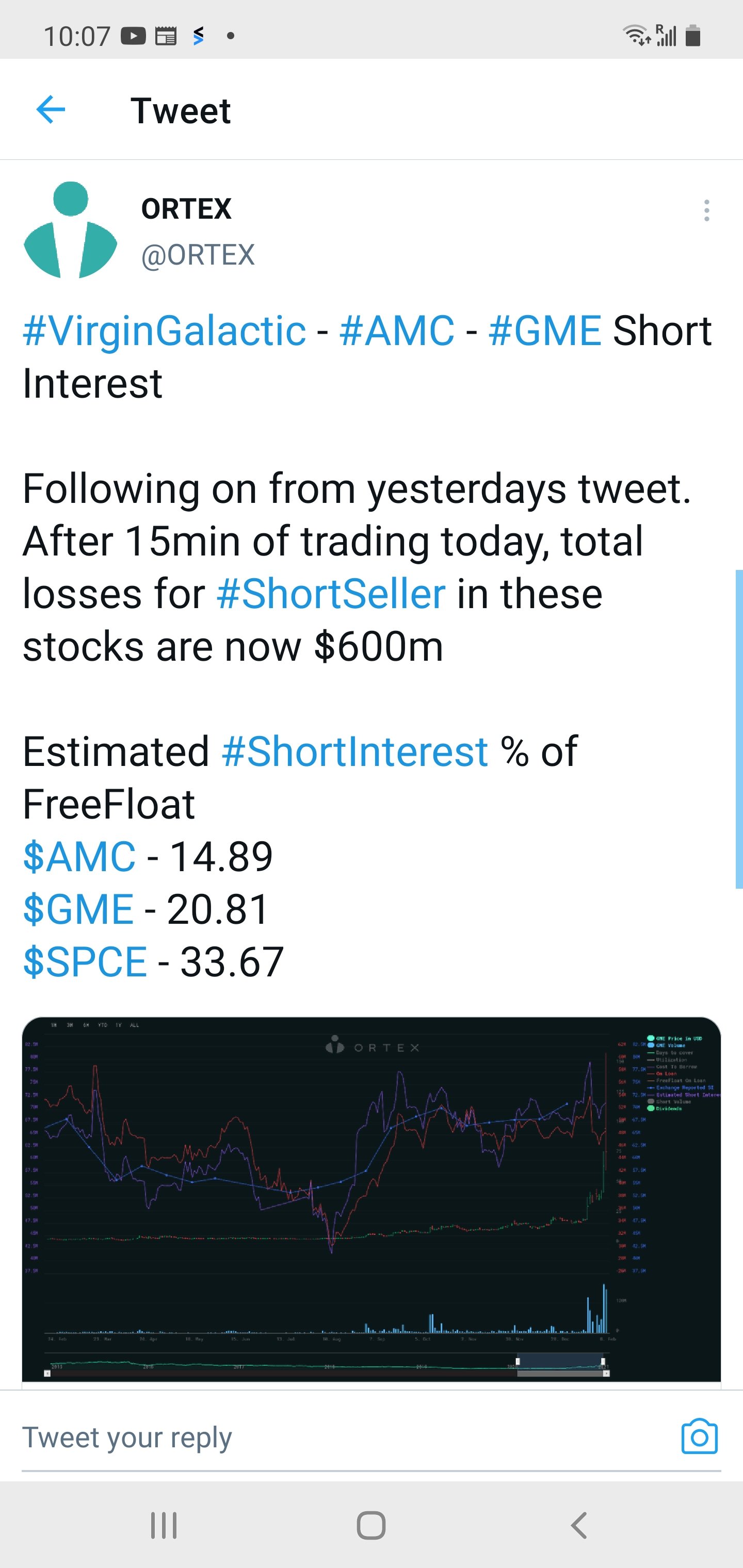The image size is (743, 1568).
Task: Toggle the Dividends legend entry
Action: pos(668,1109)
